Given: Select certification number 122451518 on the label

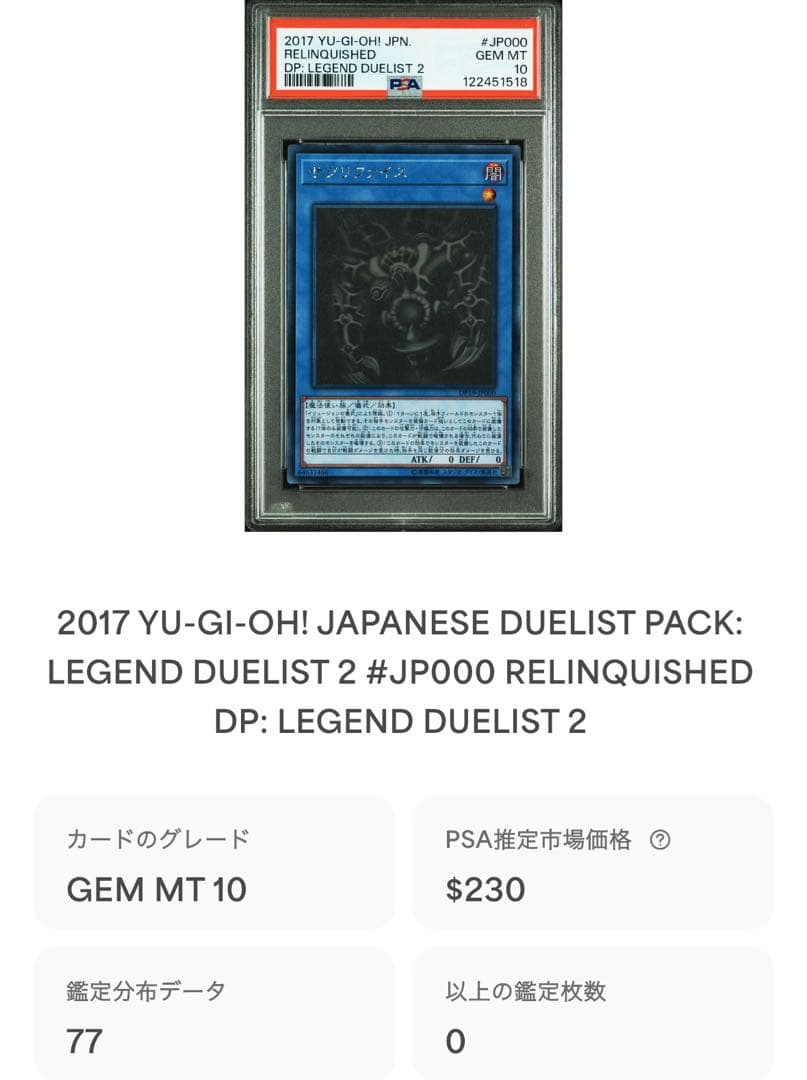Looking at the screenshot, I should point(497,81).
